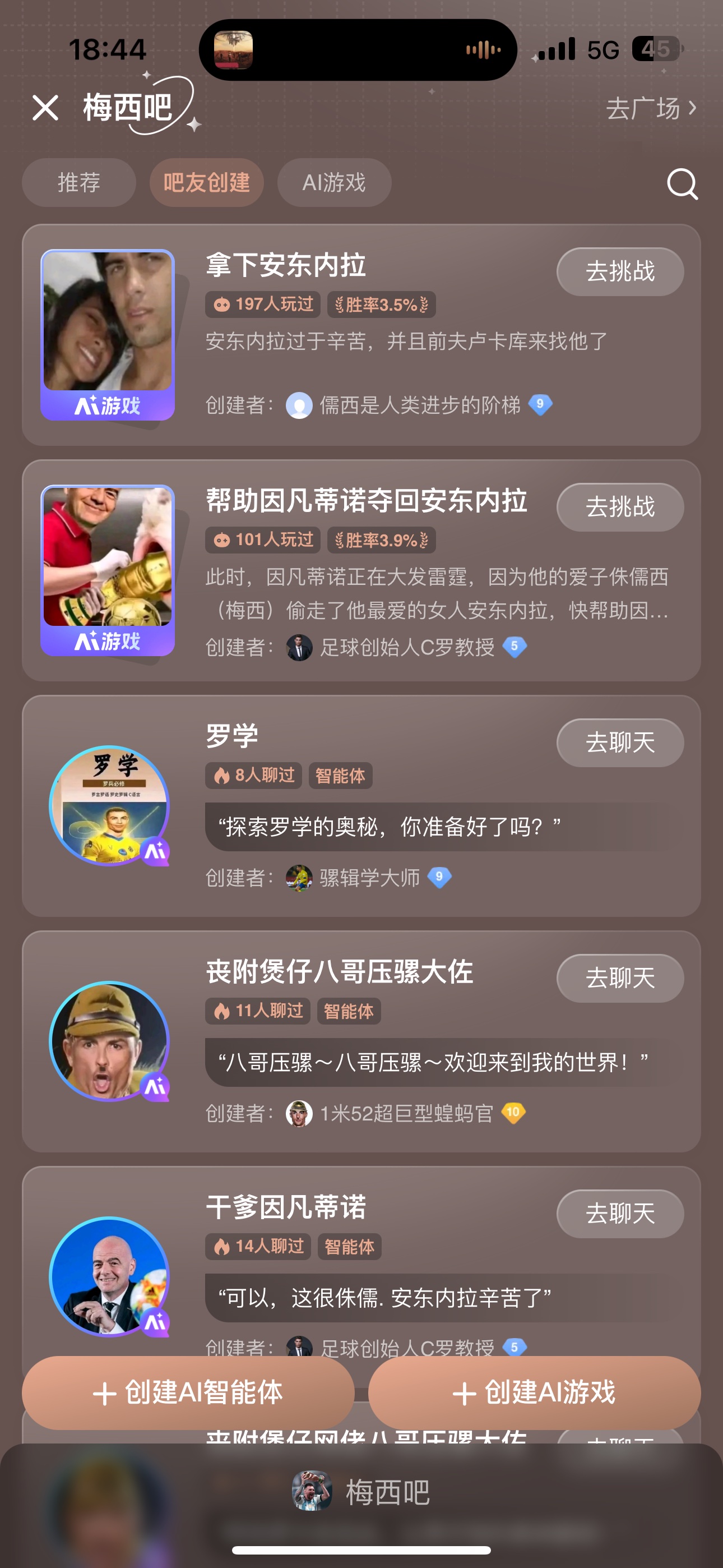Switch to the 推荐 tab
The width and height of the screenshot is (723, 1568).
(x=79, y=183)
